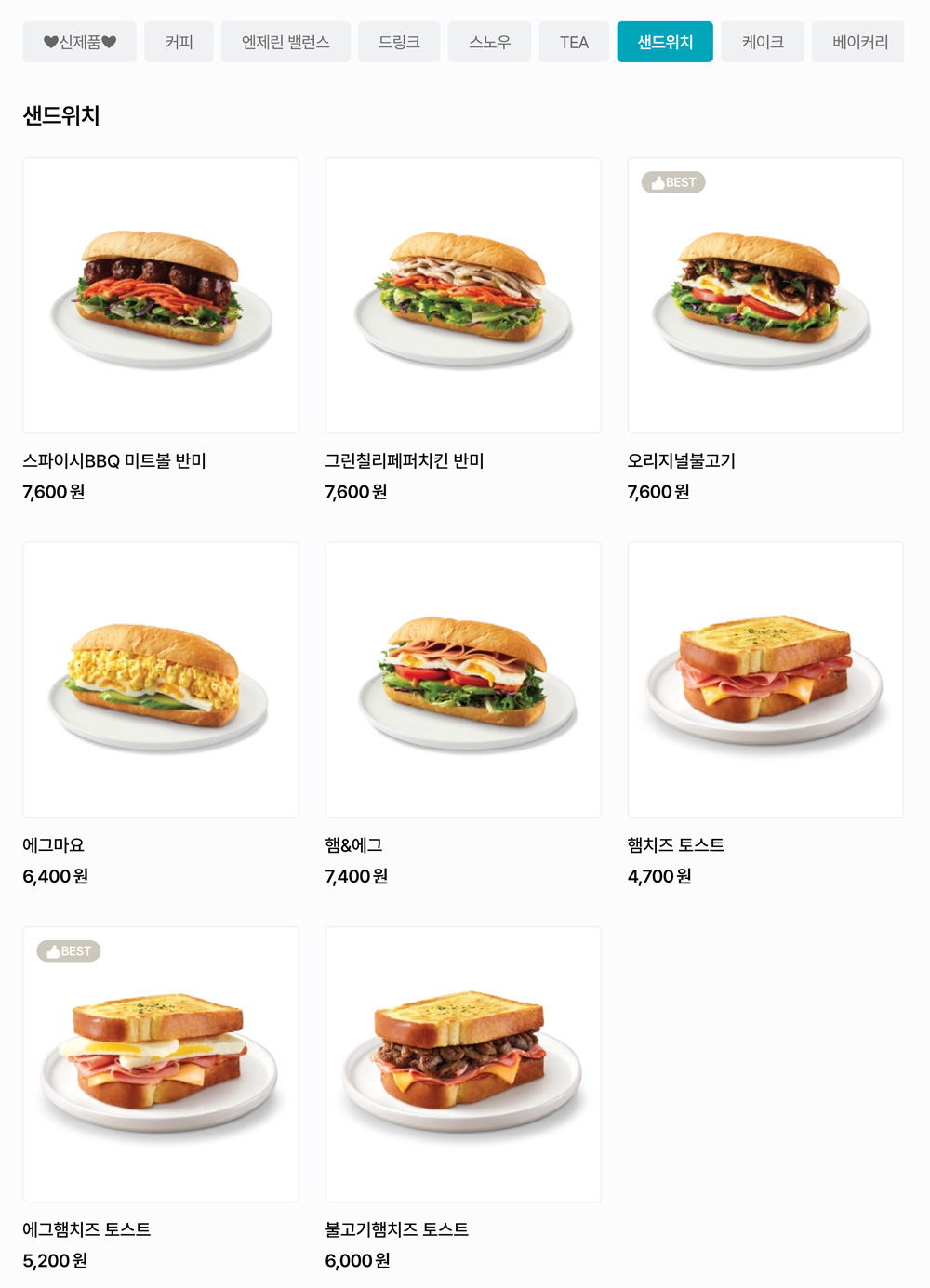This screenshot has height=1288, width=930.
Task: Open the 오리지널불고기 sandwich card
Action: tap(765, 296)
